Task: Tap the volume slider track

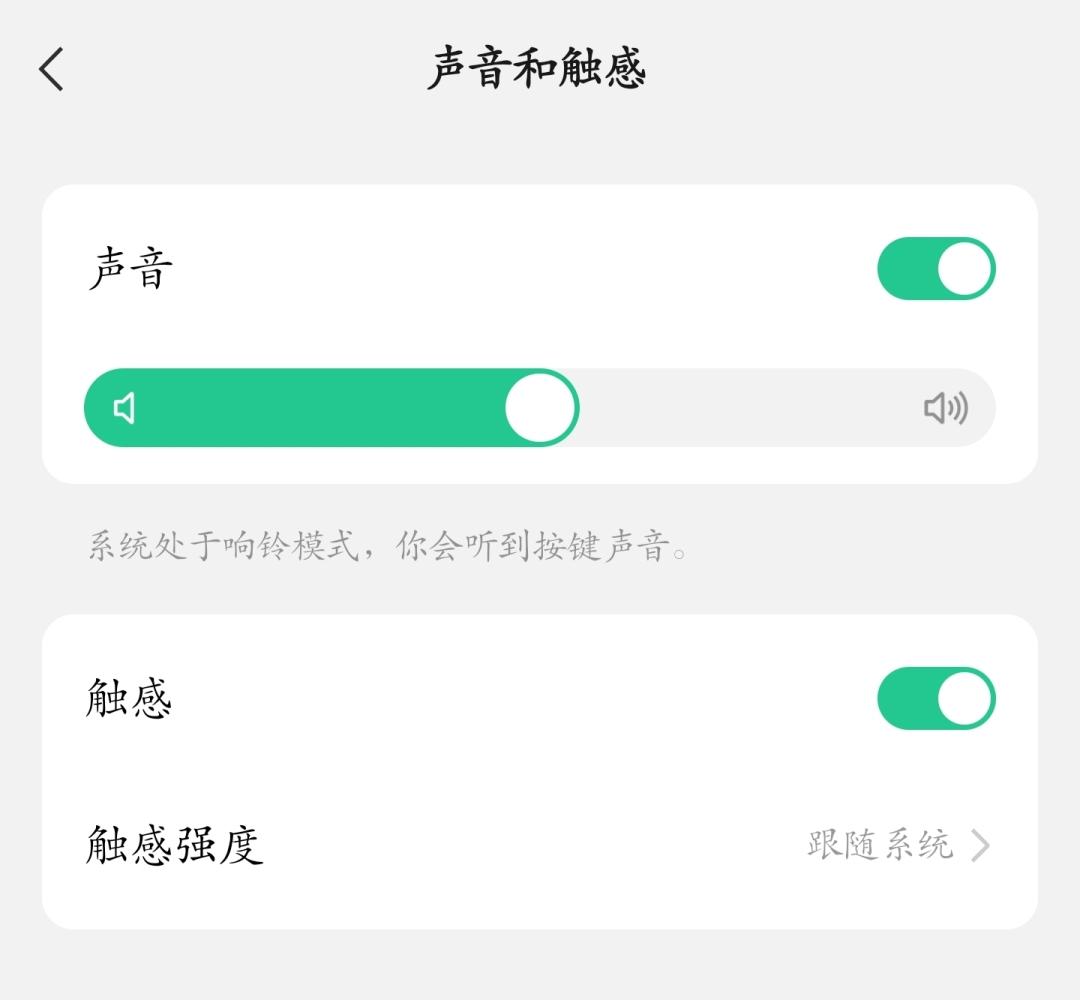Action: pyautogui.click(x=750, y=408)
